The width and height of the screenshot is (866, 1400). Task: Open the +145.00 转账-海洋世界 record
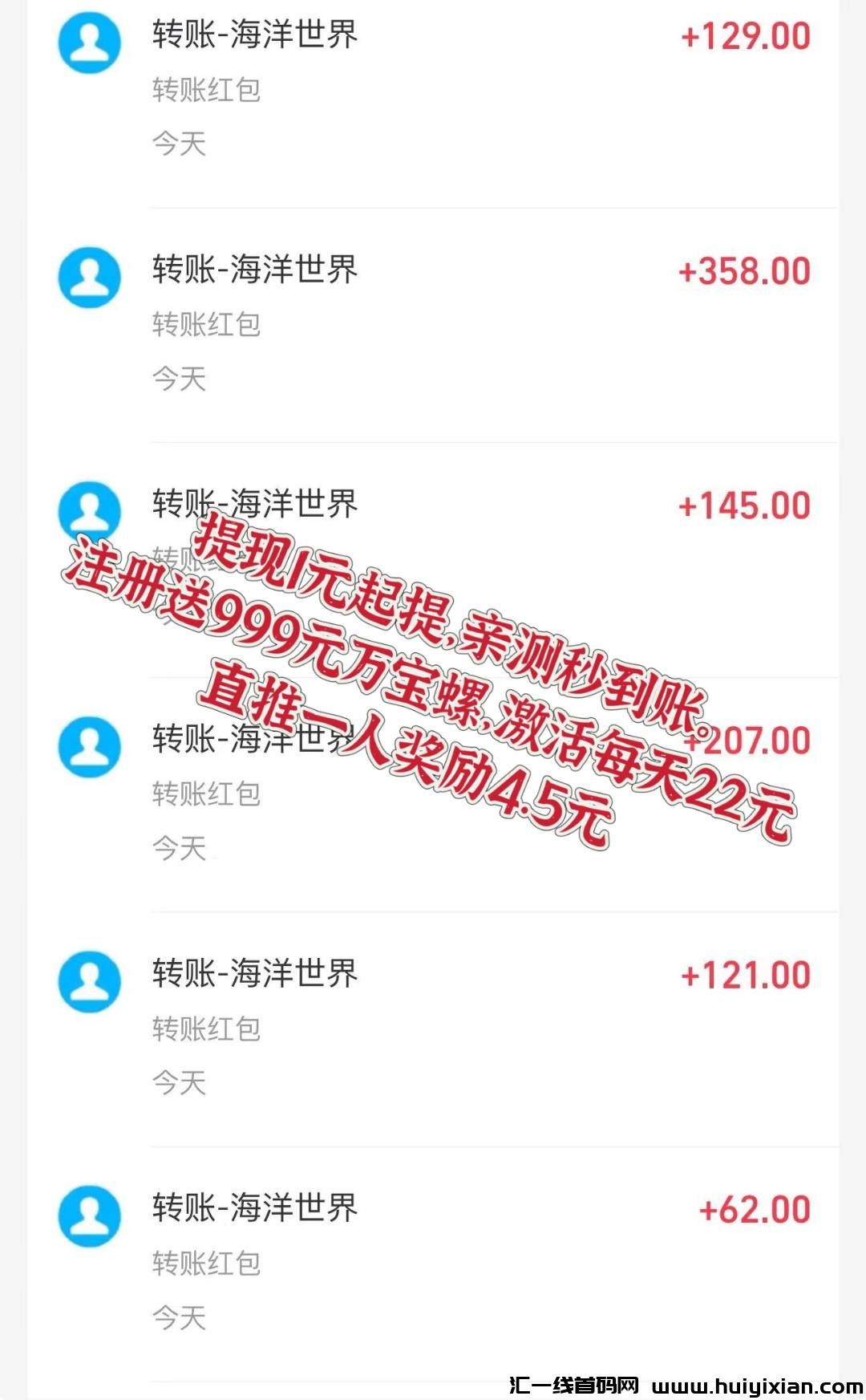point(253,504)
